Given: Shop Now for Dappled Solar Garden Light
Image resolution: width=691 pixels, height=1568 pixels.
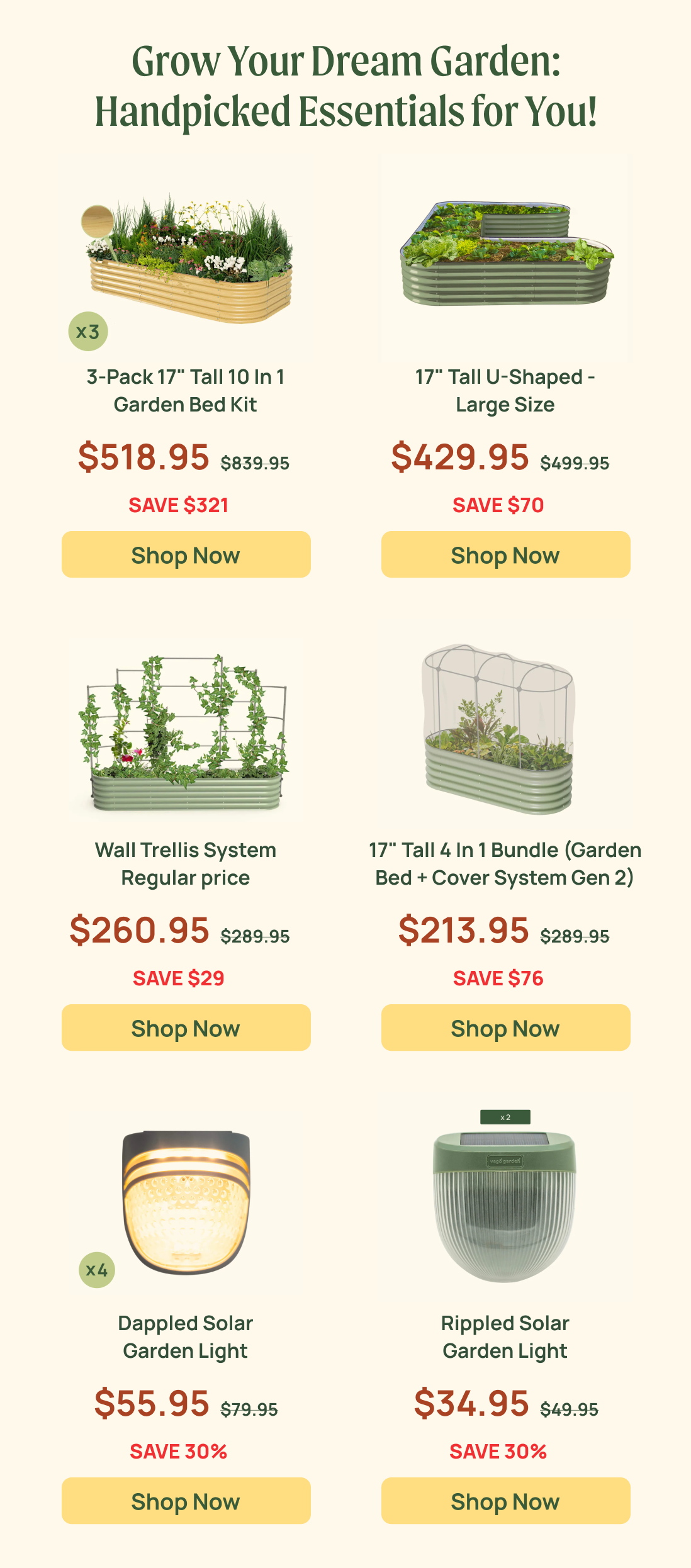Looking at the screenshot, I should [x=186, y=1501].
